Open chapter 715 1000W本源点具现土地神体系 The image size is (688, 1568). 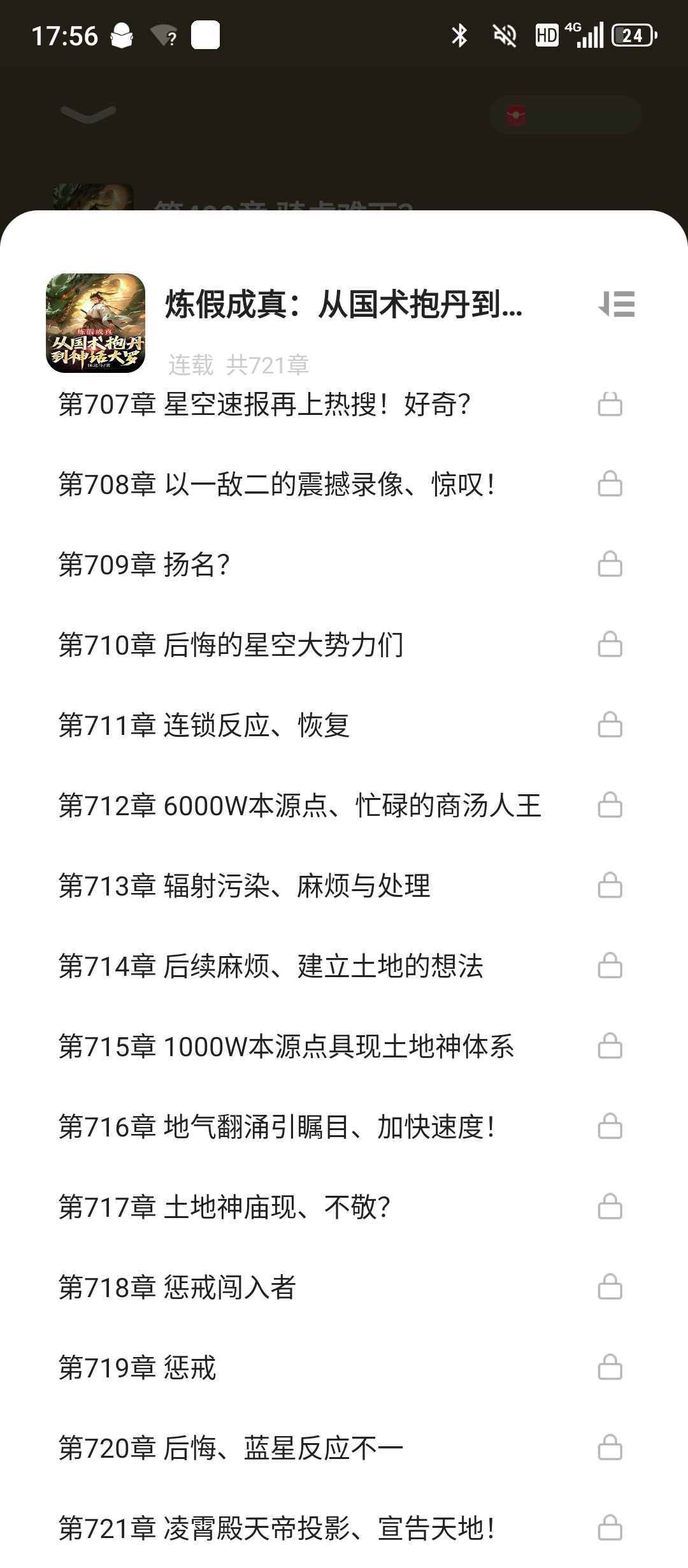(x=286, y=1047)
